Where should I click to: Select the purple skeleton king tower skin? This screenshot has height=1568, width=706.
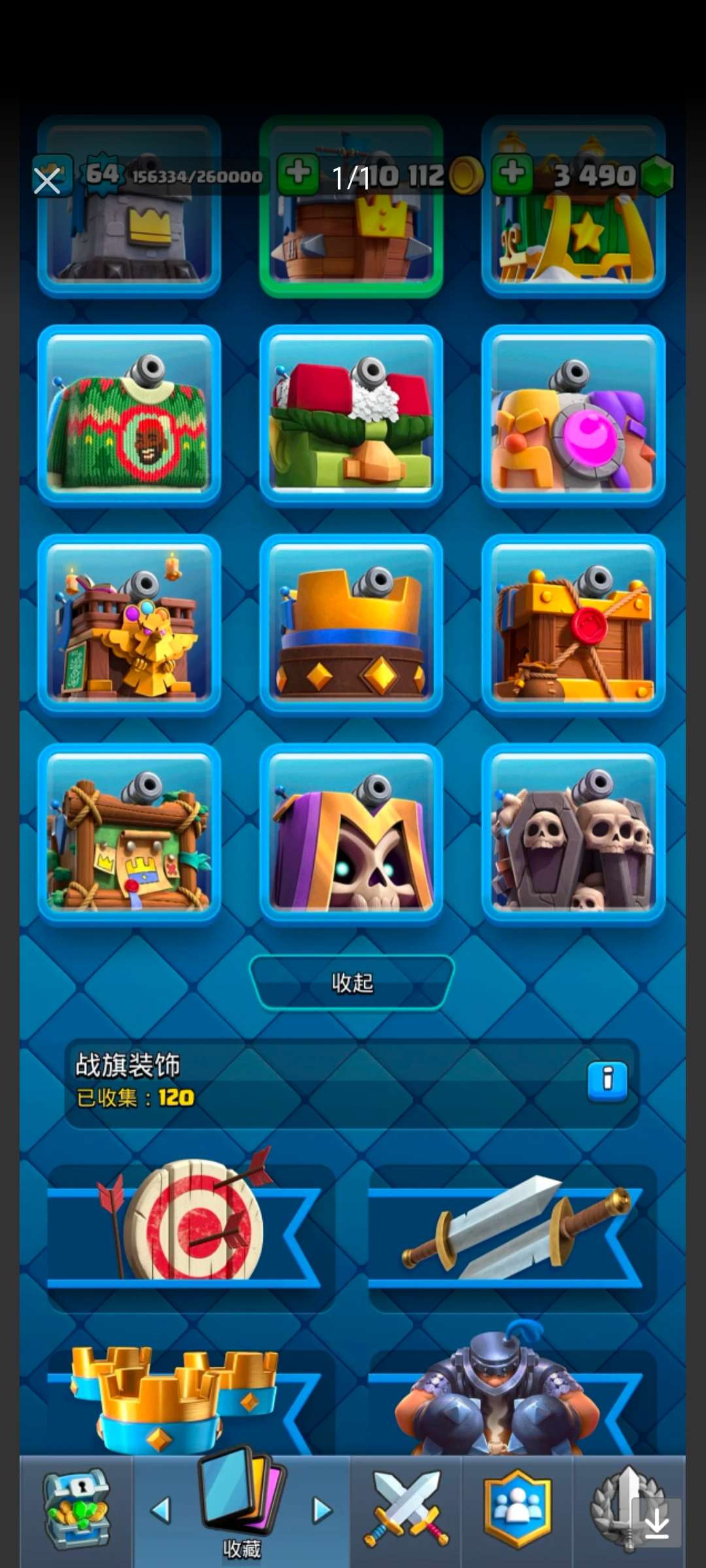(352, 834)
